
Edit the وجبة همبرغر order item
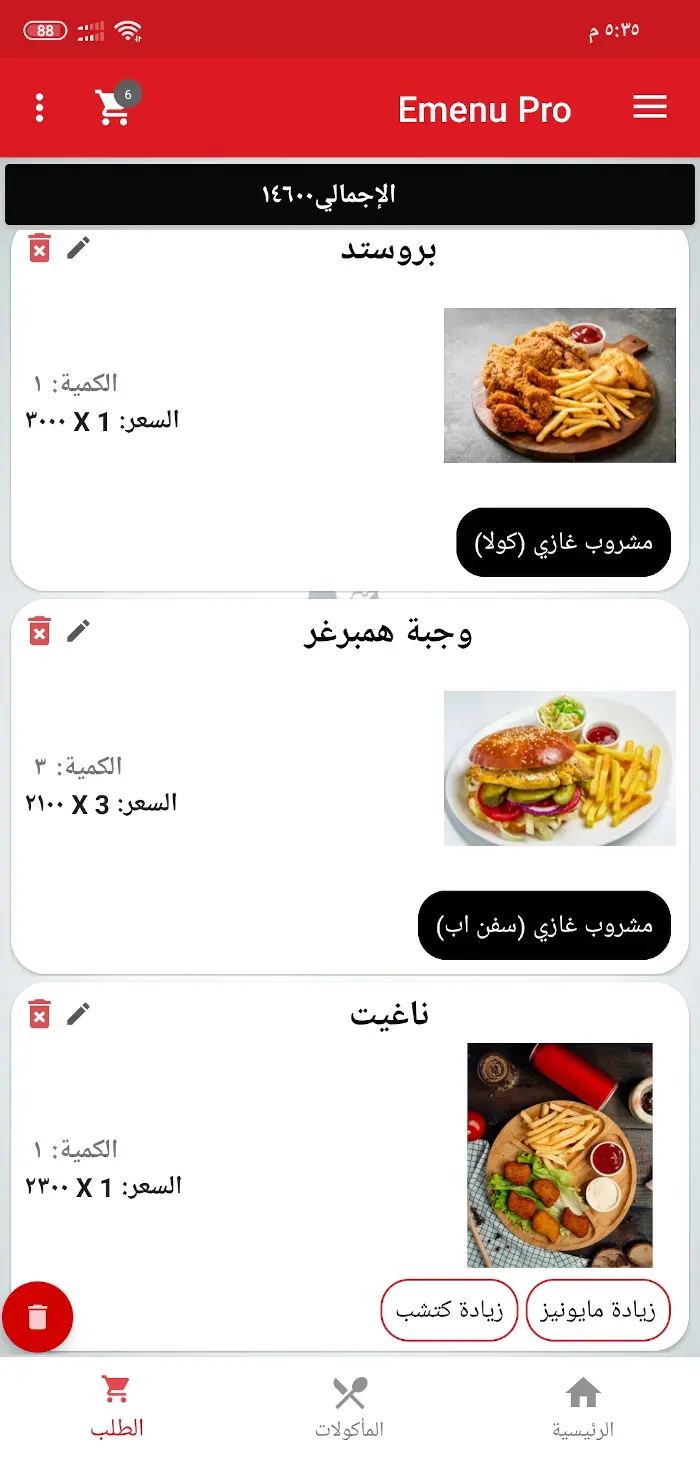78,631
